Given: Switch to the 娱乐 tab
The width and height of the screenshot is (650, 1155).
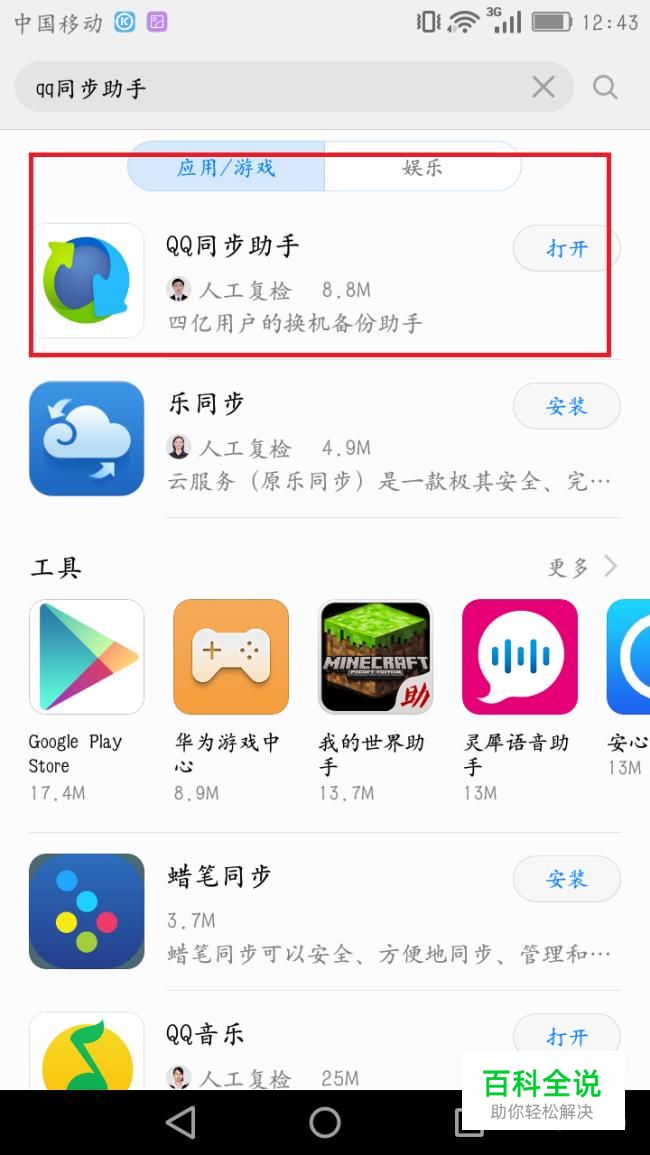Looking at the screenshot, I should pyautogui.click(x=422, y=167).
